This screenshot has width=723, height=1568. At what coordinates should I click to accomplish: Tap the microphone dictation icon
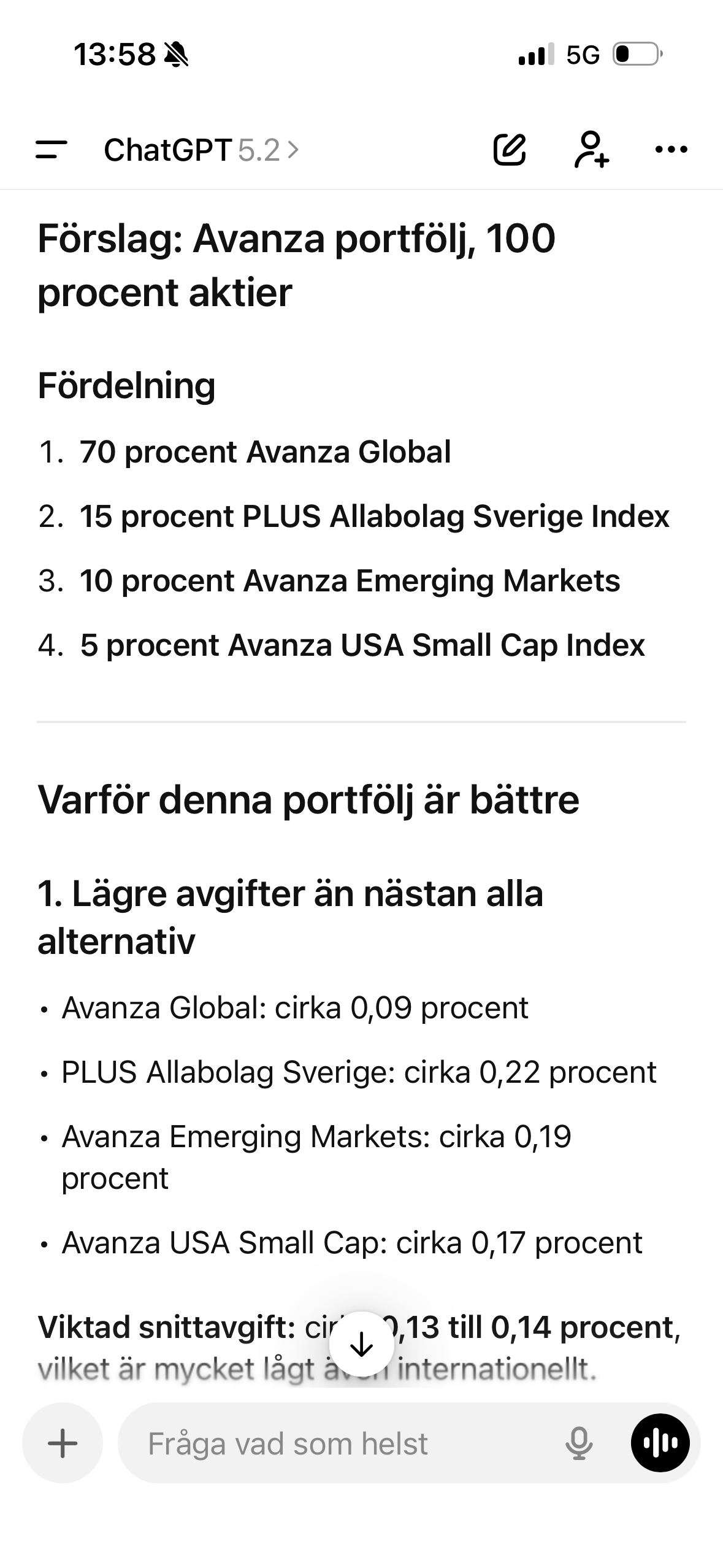coord(579,1443)
